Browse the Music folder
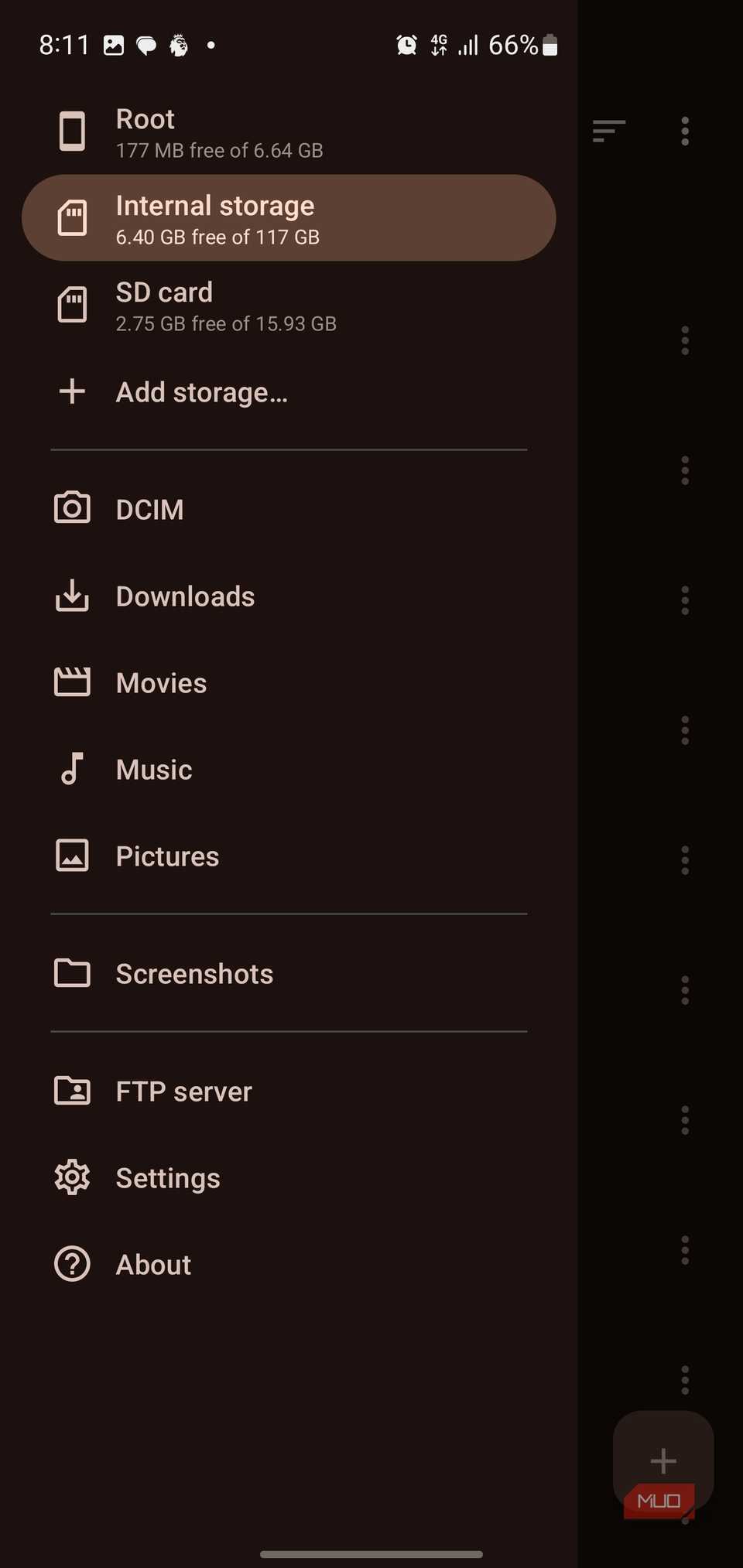This screenshot has width=743, height=1568. pos(154,770)
